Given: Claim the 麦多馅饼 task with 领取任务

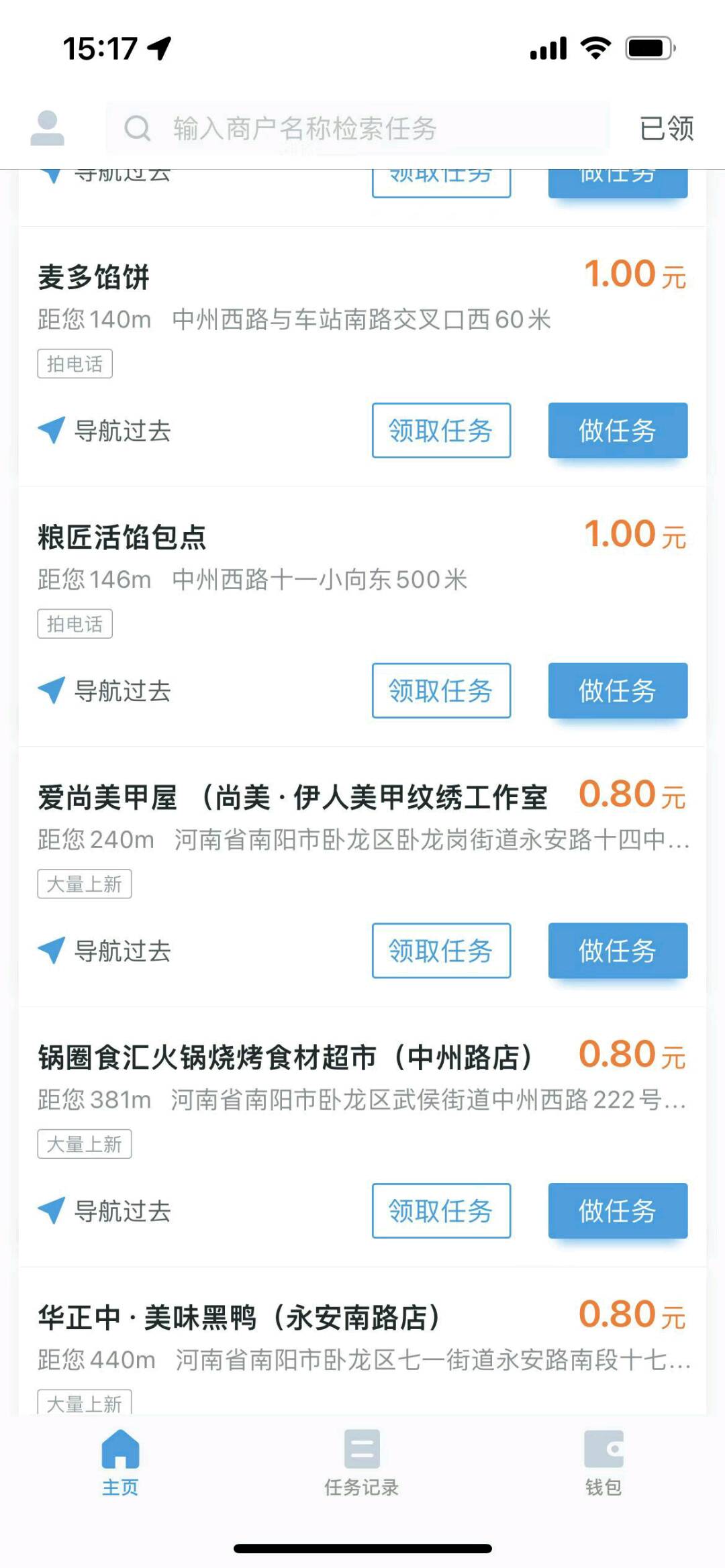Looking at the screenshot, I should point(441,431).
